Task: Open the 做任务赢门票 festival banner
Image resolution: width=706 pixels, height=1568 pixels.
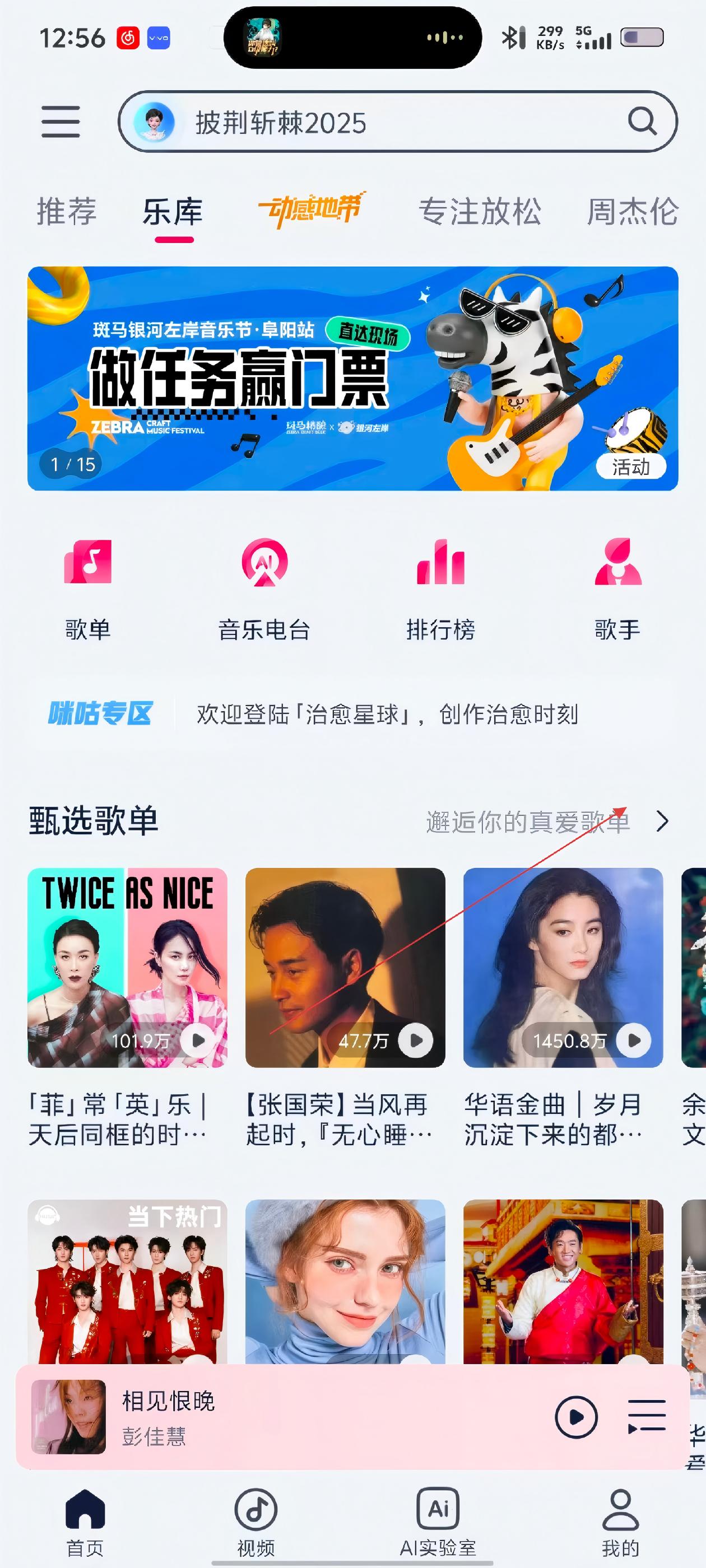Action: pyautogui.click(x=352, y=378)
